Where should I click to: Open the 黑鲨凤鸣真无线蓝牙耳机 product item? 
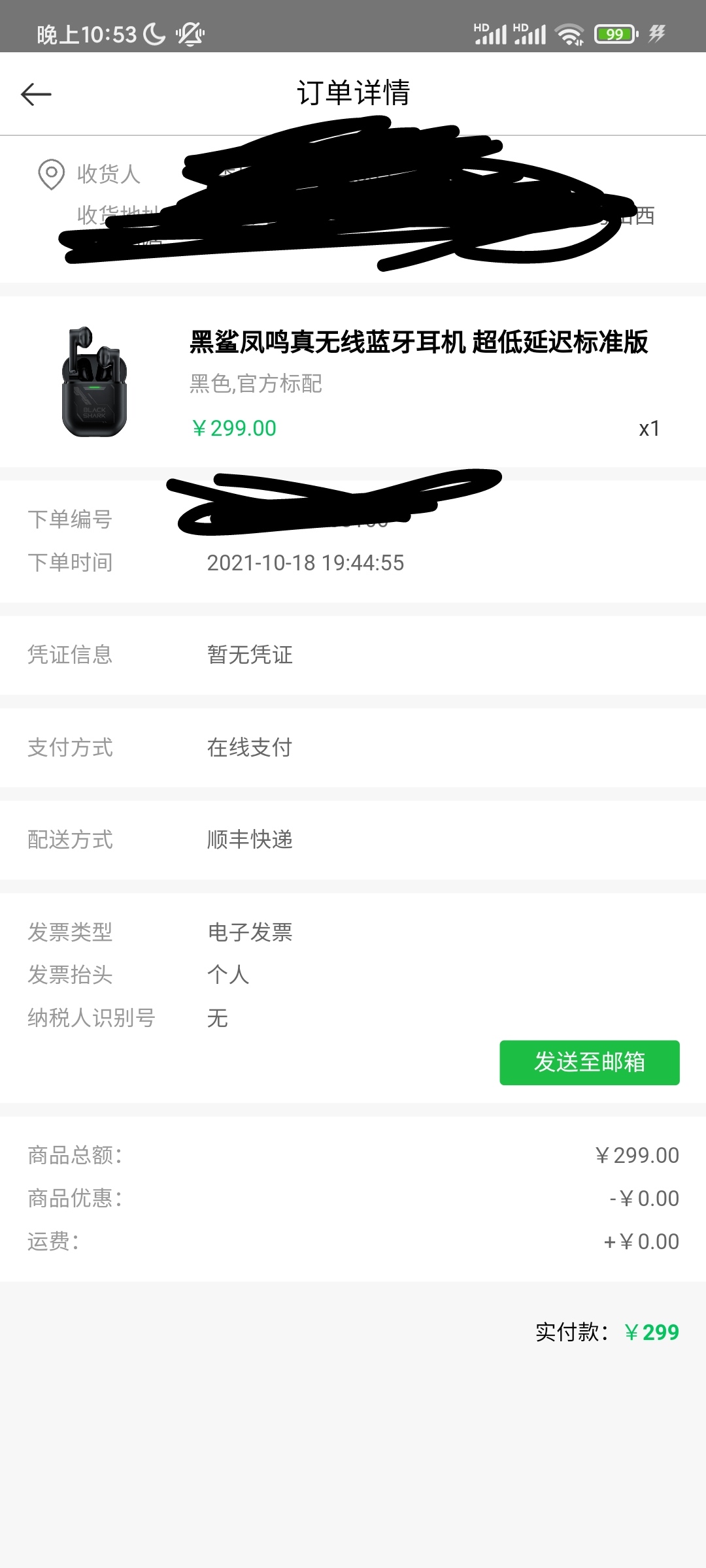pos(353,382)
